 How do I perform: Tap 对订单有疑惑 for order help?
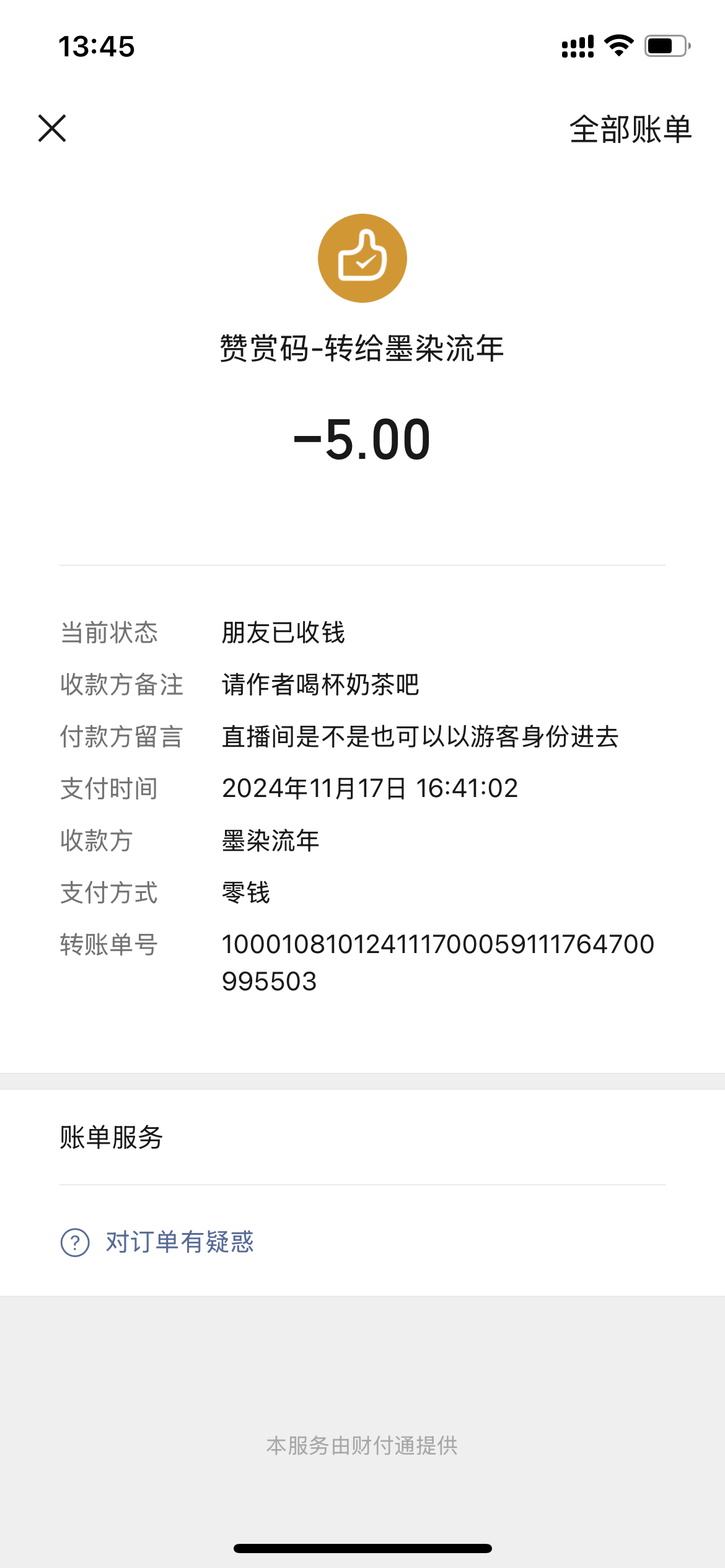point(157,1242)
